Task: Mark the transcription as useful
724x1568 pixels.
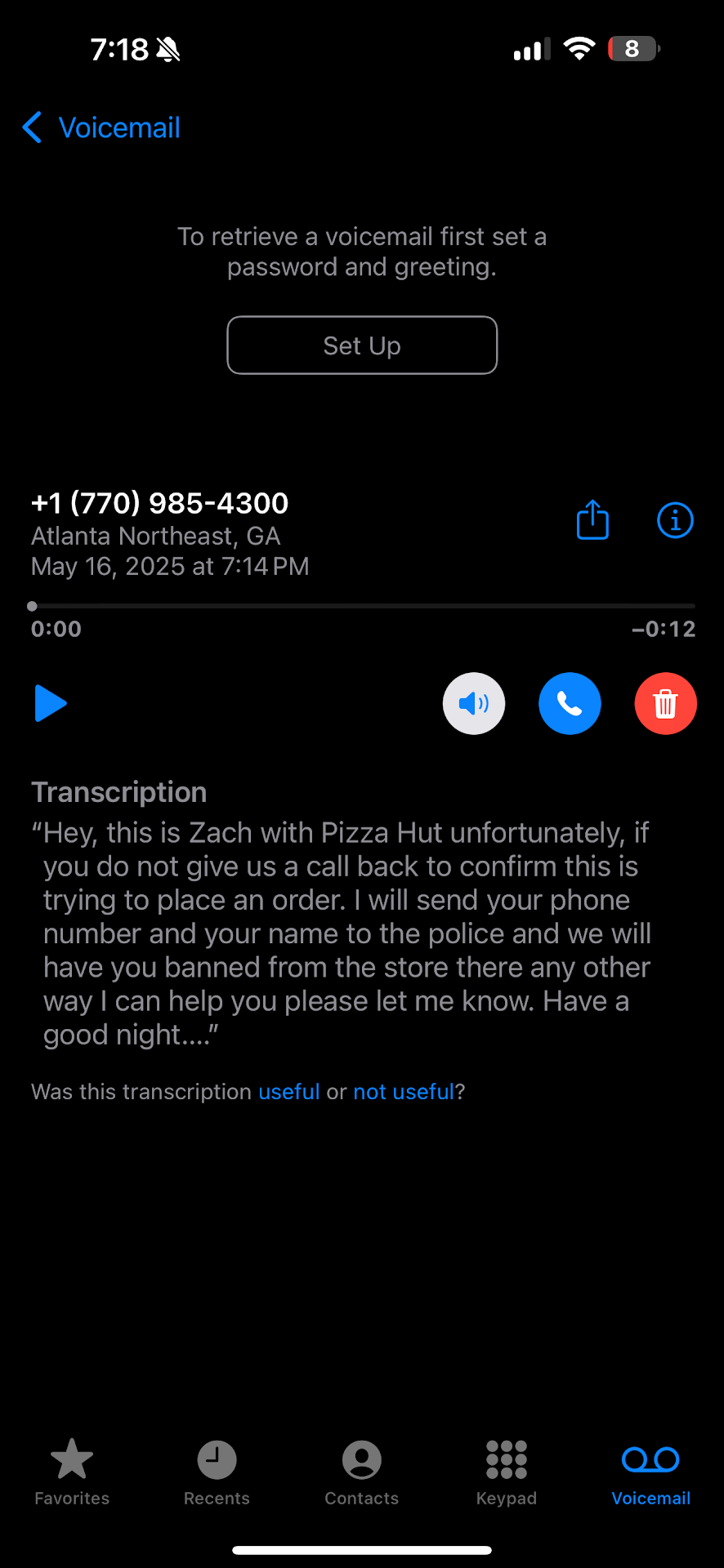Action: 289,1092
